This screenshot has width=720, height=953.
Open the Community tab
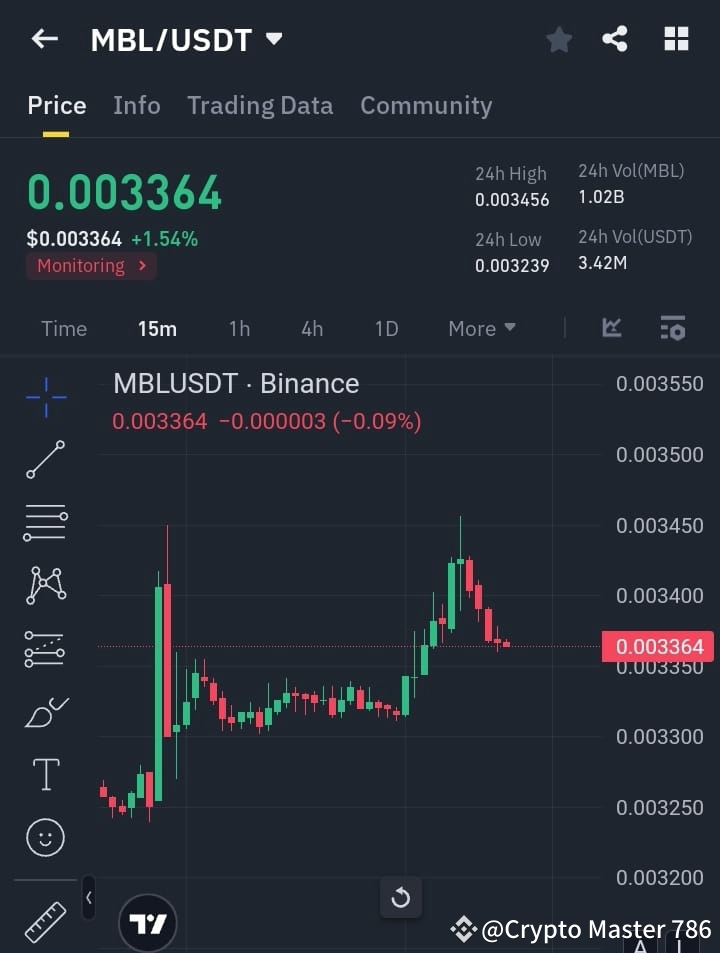pos(426,105)
